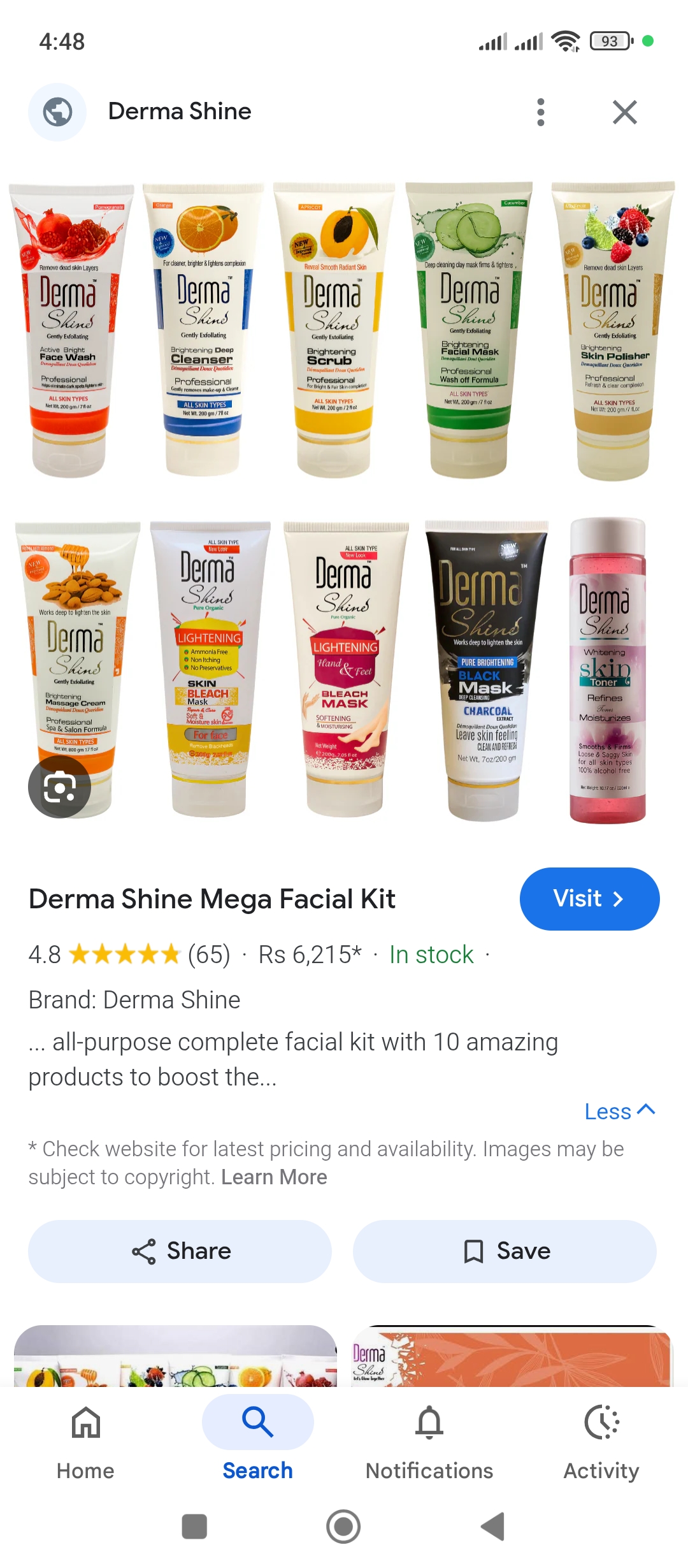Collapse the description with Less
This screenshot has height=1568, width=688.
tap(619, 1111)
